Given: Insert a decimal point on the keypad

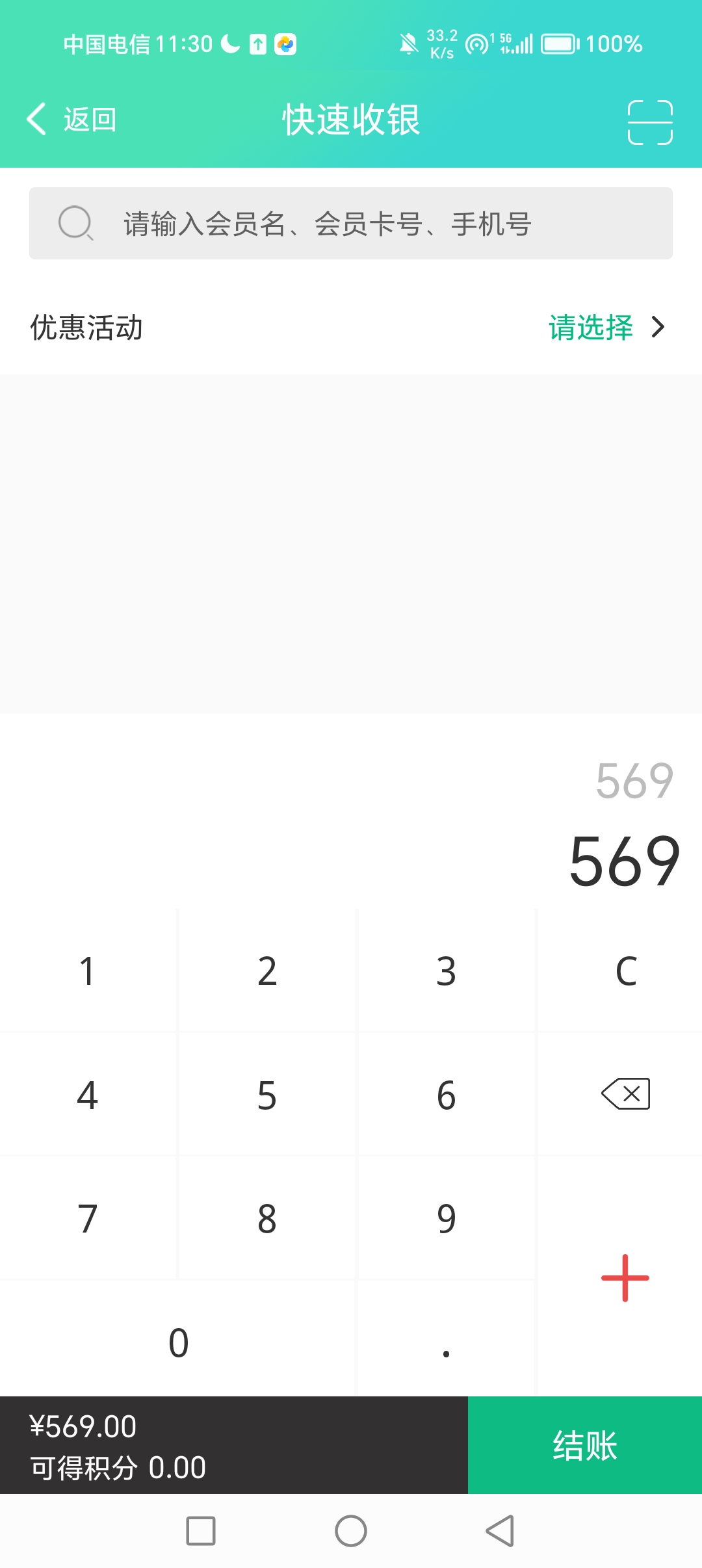Looking at the screenshot, I should click(446, 1342).
